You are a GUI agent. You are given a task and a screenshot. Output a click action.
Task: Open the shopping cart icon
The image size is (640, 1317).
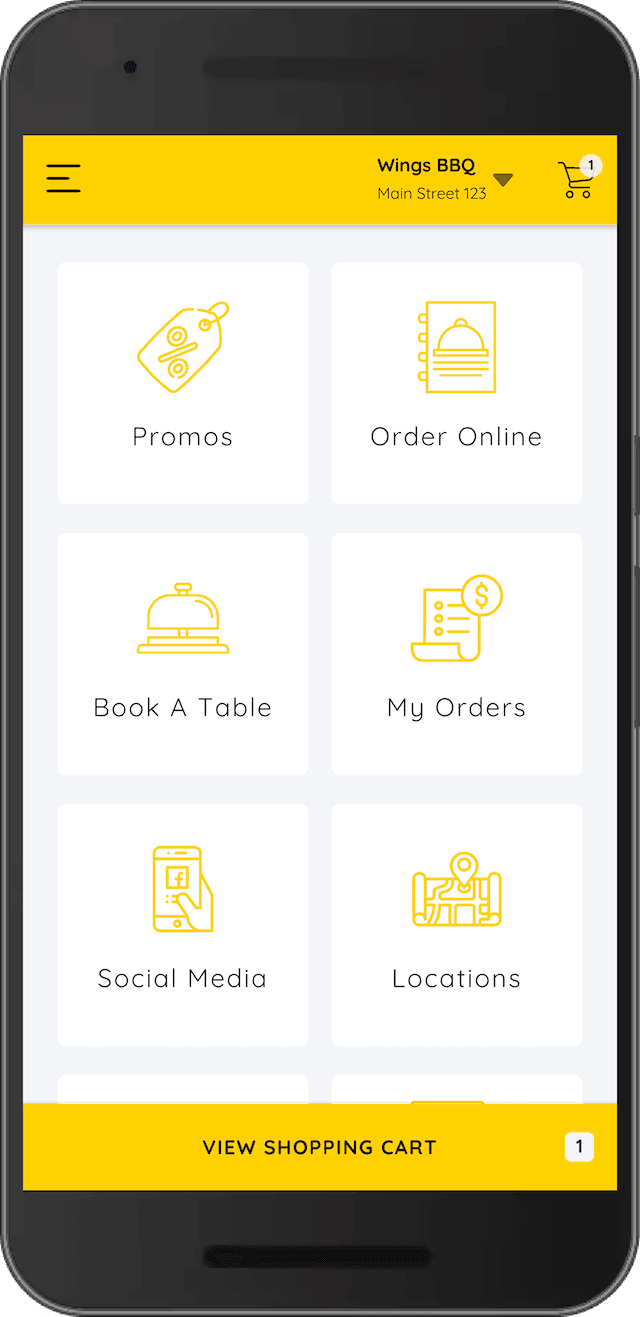click(576, 180)
